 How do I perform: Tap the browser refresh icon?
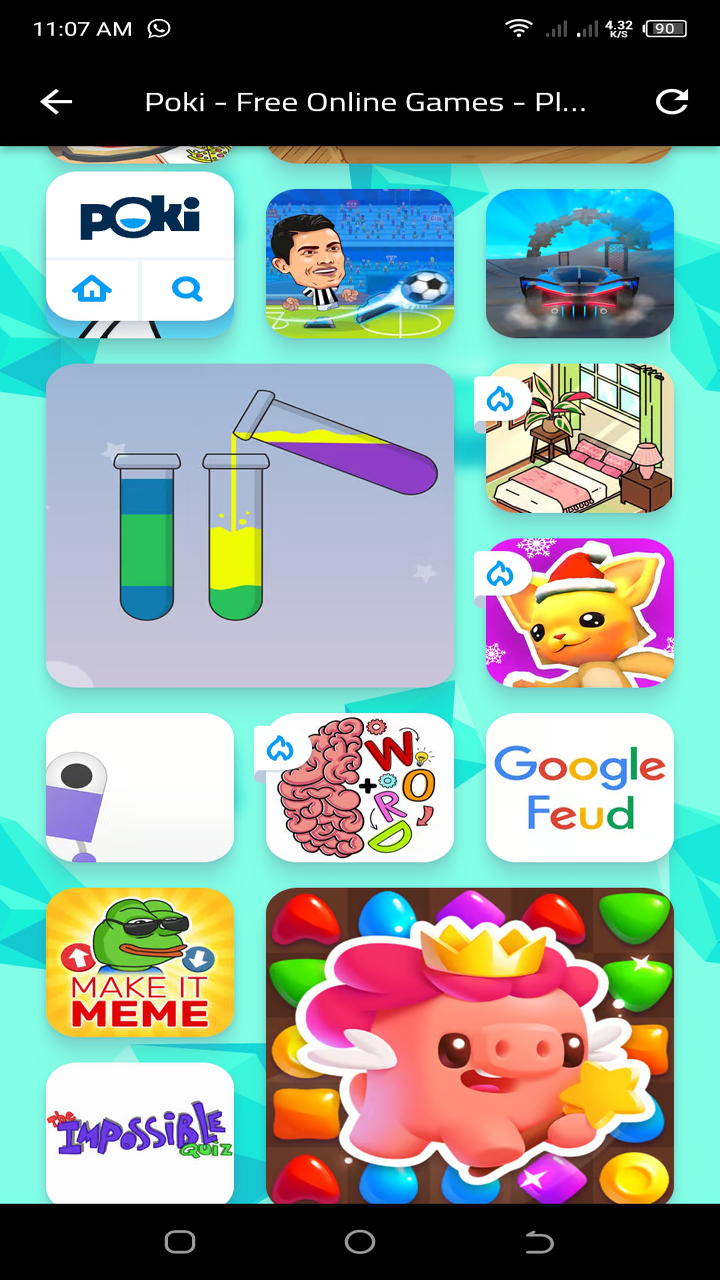(x=671, y=101)
